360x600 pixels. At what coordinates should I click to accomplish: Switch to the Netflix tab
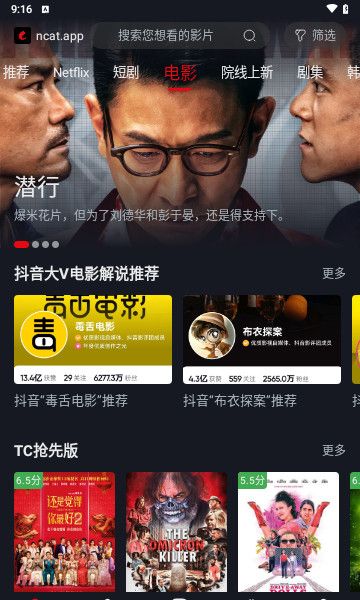click(71, 72)
